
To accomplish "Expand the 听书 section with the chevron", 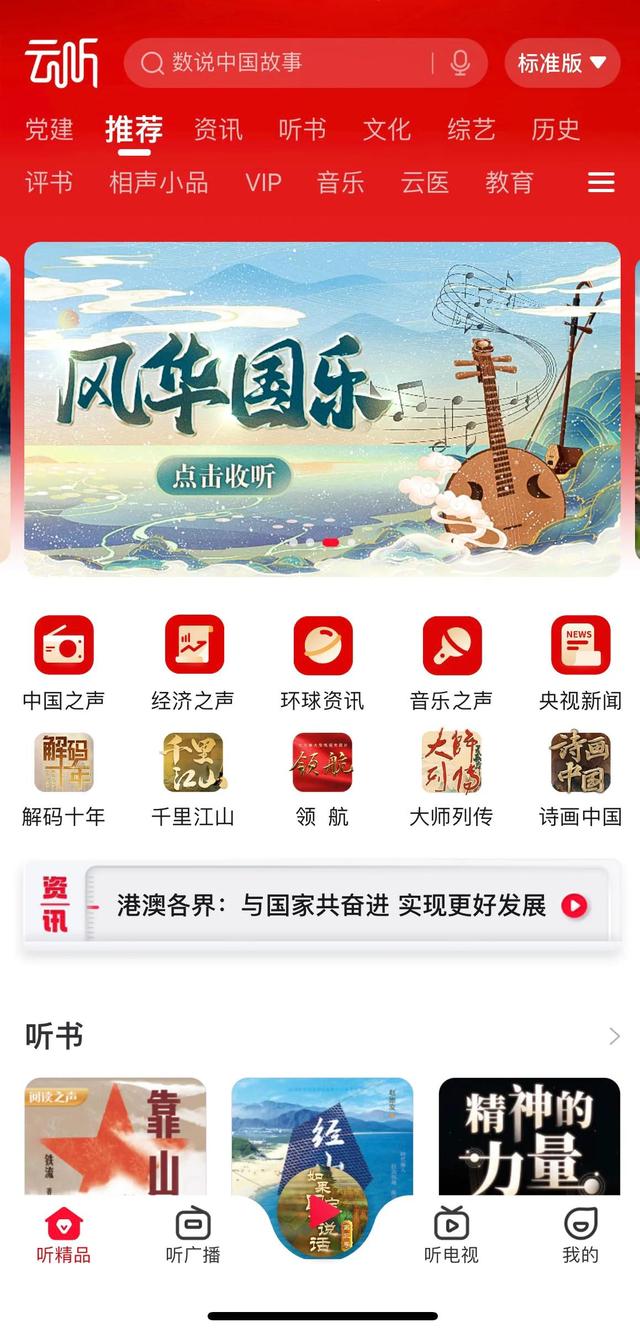I will click(x=614, y=1037).
